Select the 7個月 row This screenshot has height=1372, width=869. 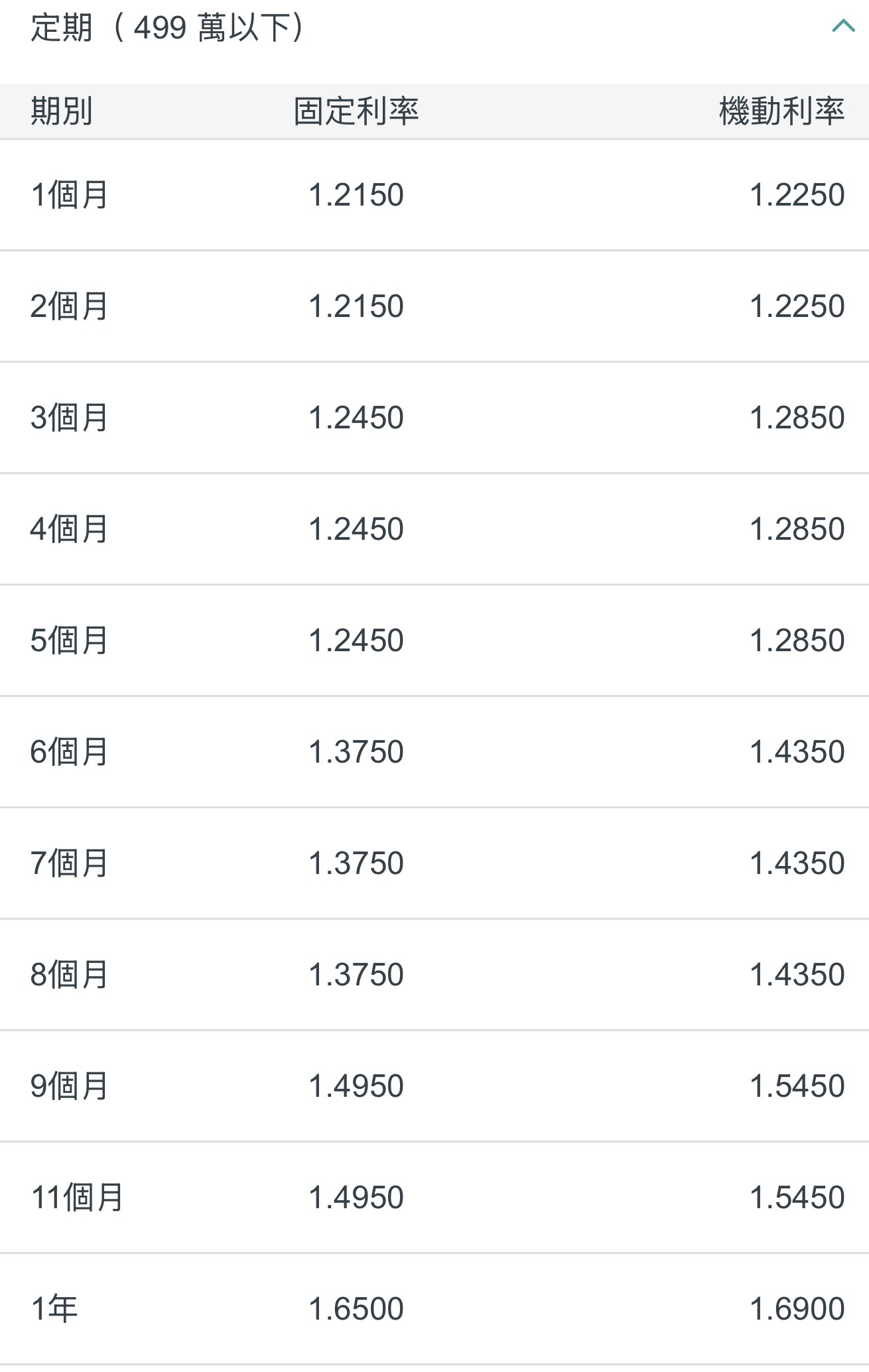point(67,863)
